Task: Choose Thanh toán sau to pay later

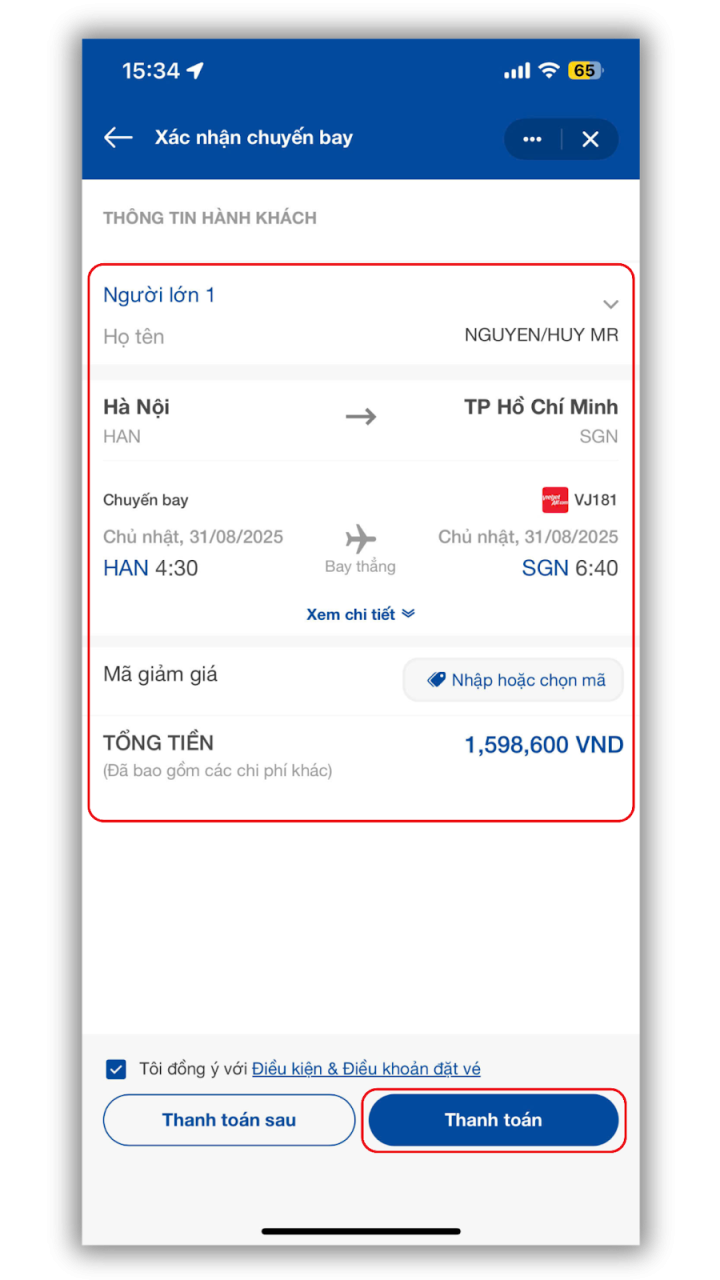Action: tap(229, 1120)
